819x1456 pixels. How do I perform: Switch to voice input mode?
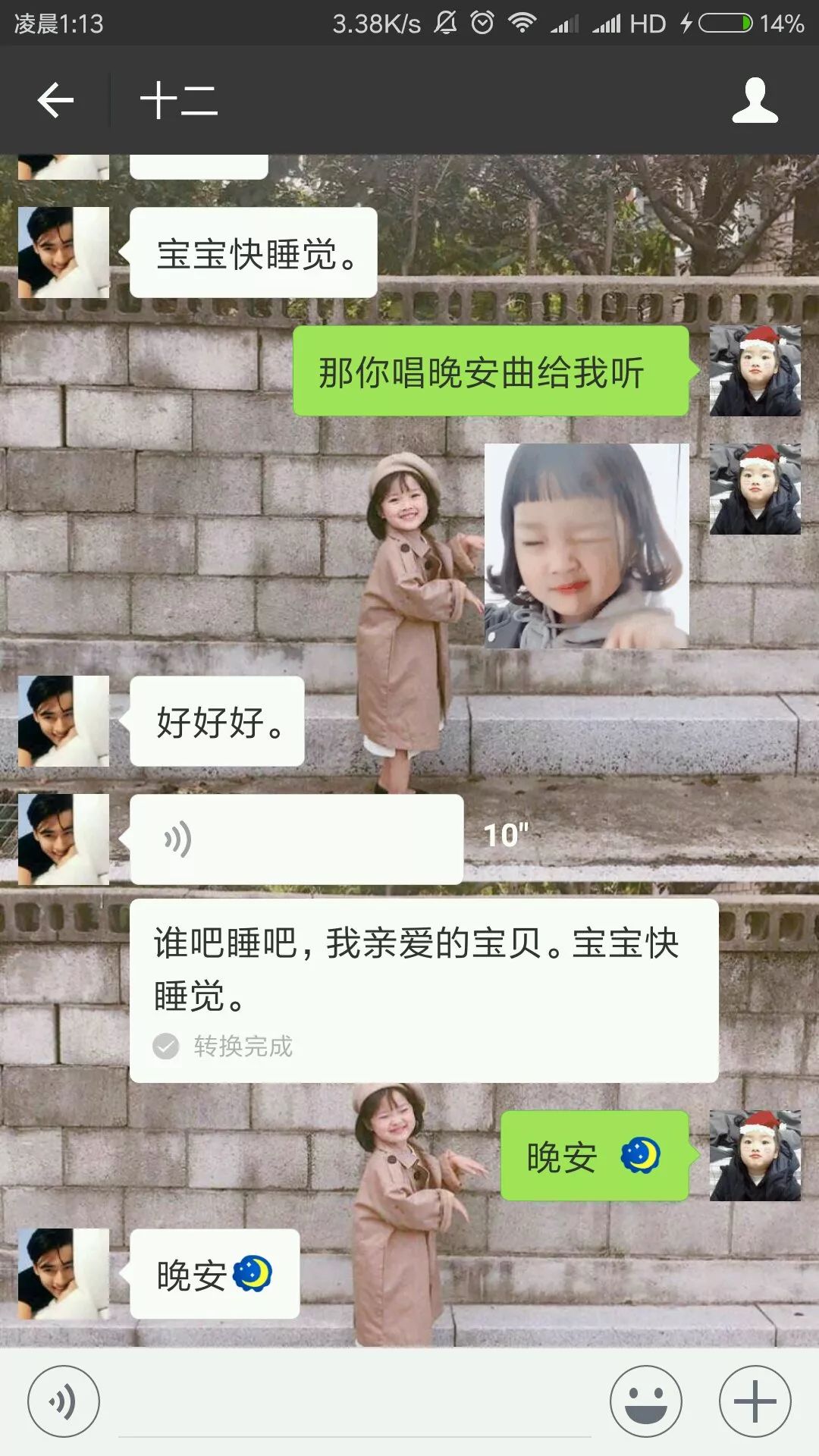[x=64, y=1401]
